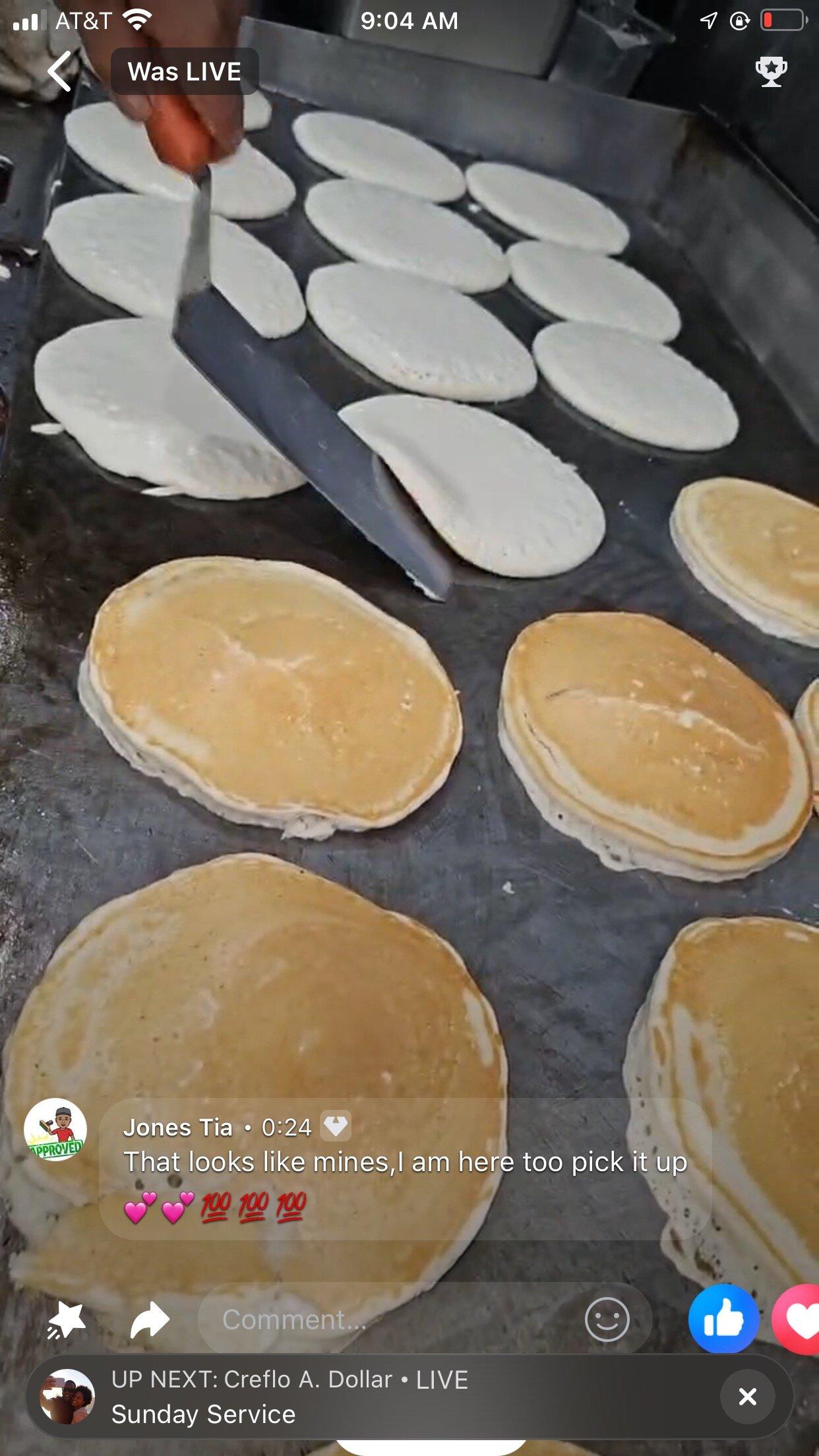The width and height of the screenshot is (819, 1456).
Task: Send a thumbs-up like reaction
Action: [723, 1319]
